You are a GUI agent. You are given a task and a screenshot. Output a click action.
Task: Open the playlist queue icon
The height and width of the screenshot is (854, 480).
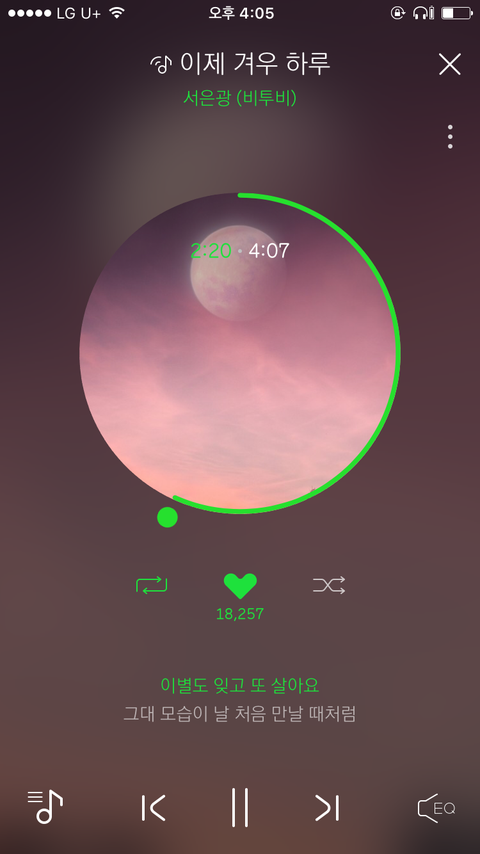[45, 807]
